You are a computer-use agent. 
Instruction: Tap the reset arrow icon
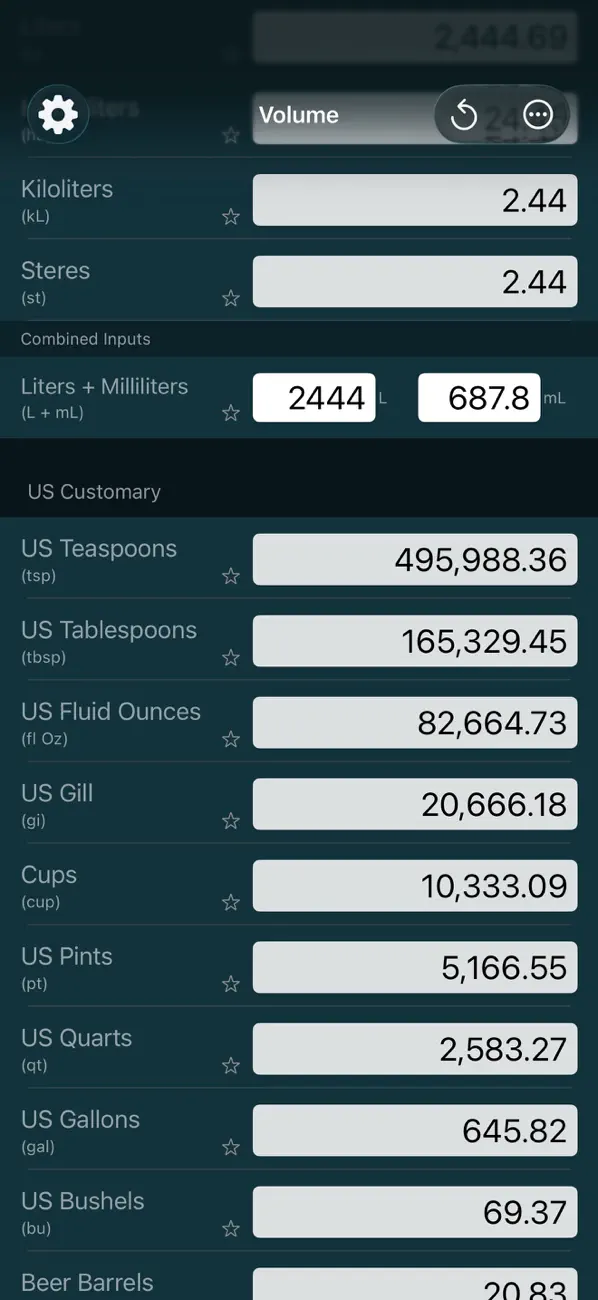(x=464, y=116)
